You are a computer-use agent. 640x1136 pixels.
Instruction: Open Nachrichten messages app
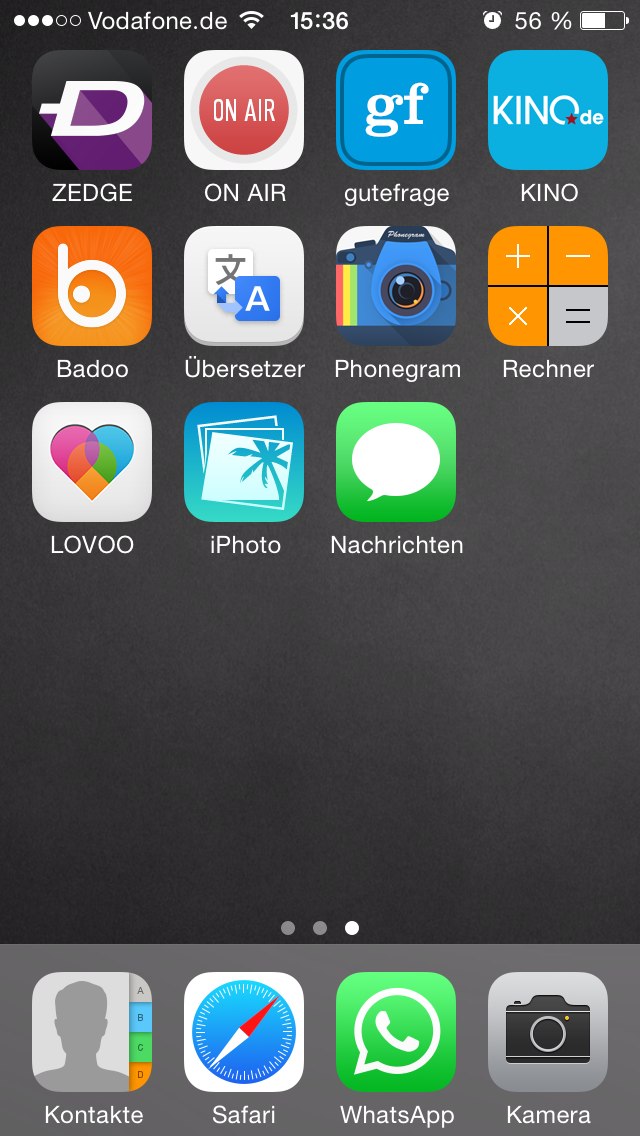point(396,462)
